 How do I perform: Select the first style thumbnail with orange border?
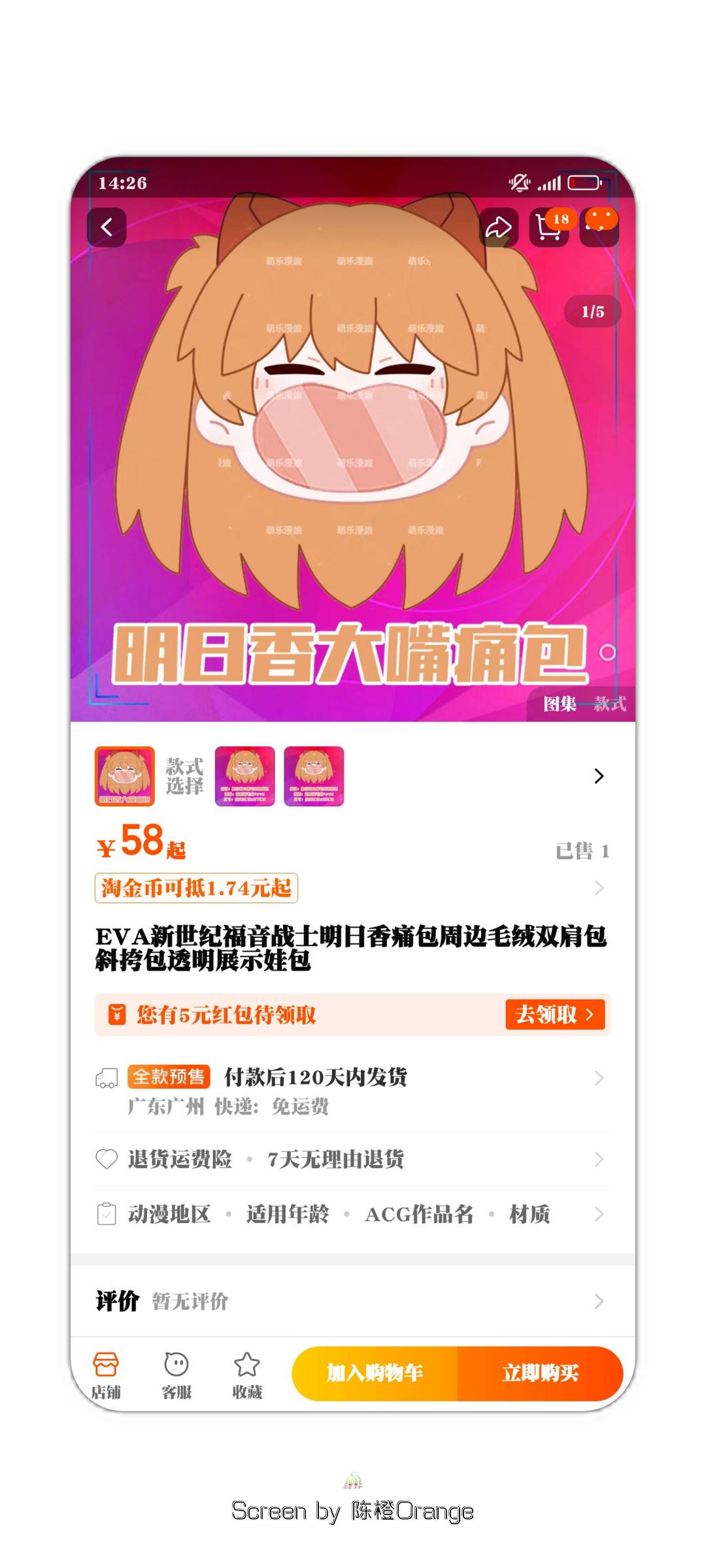pos(125,776)
